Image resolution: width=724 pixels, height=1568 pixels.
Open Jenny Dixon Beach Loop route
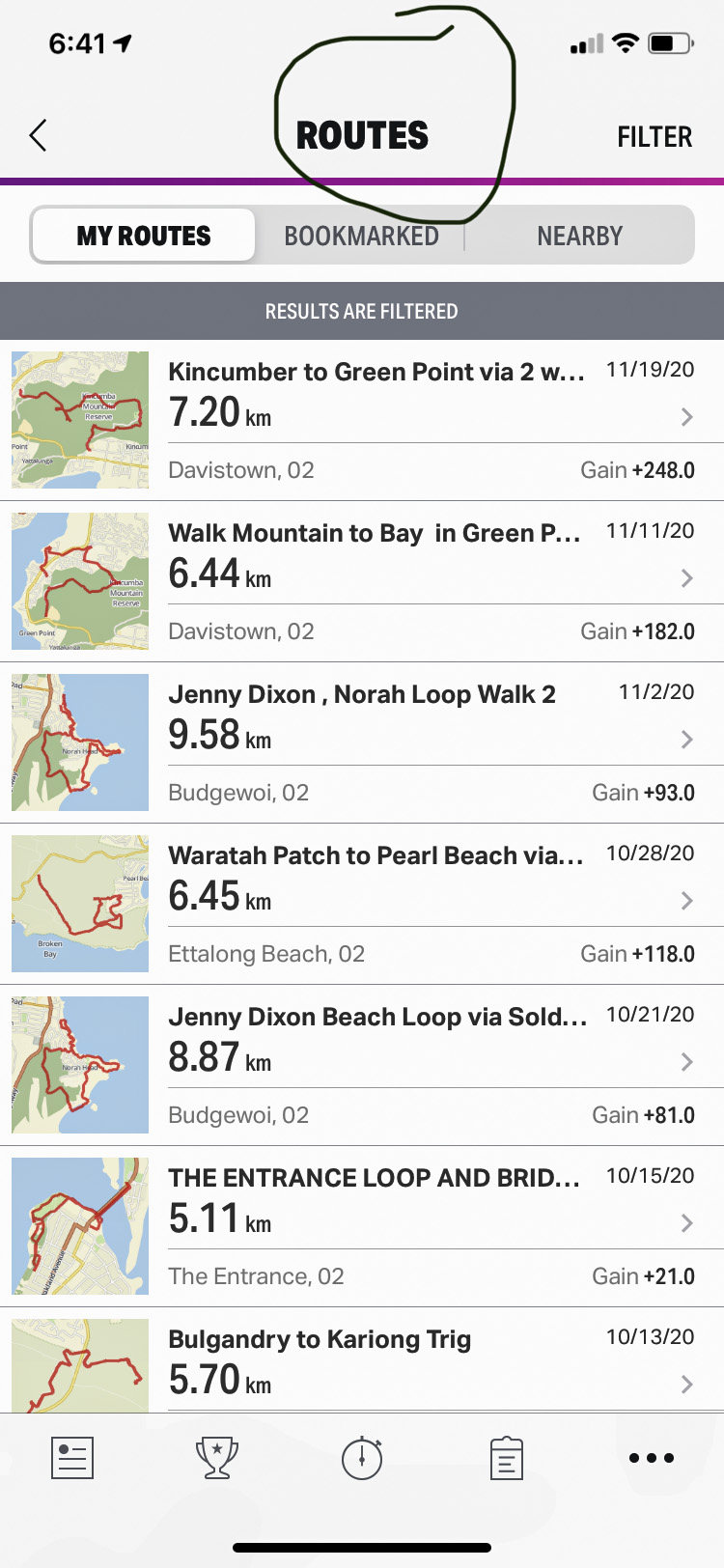(362, 1065)
